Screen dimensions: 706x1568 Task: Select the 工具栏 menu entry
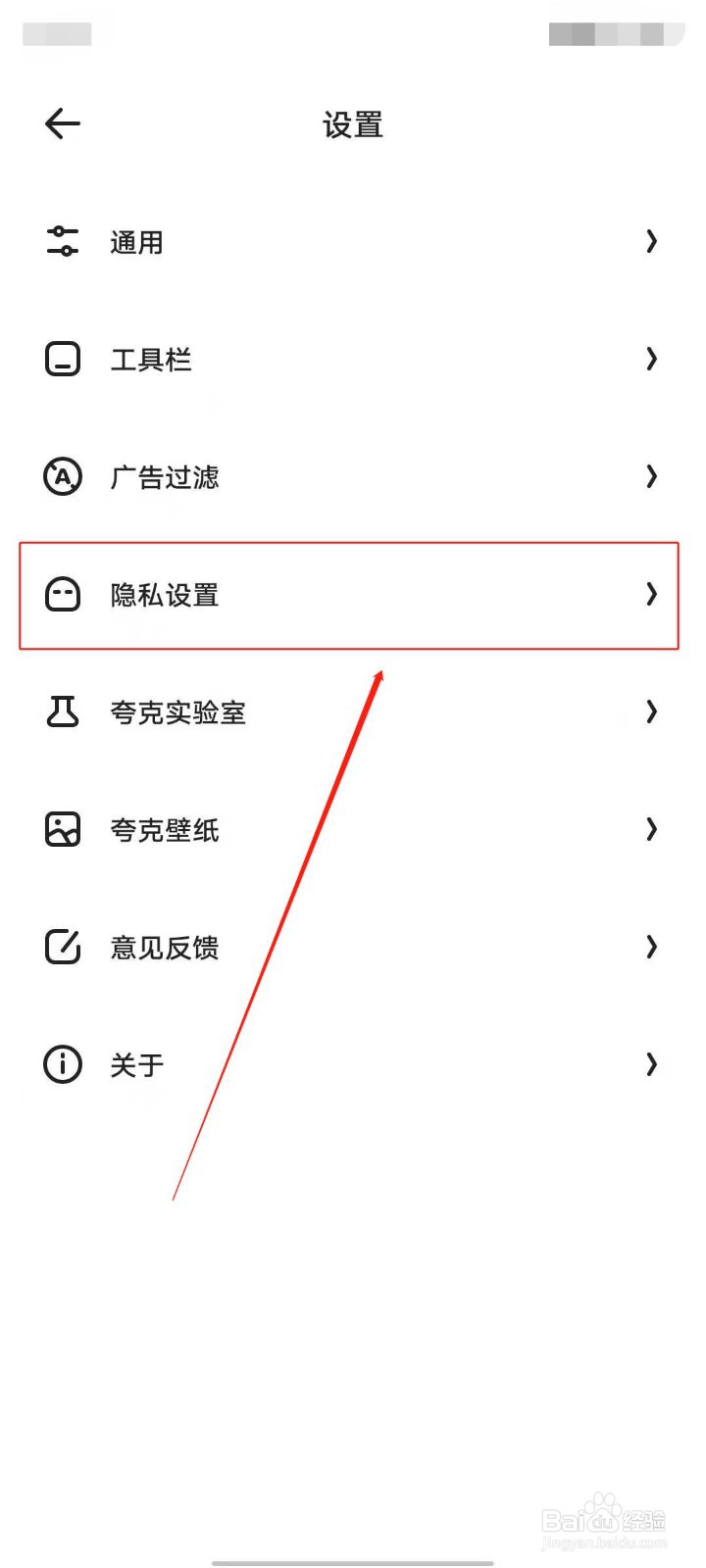pos(152,359)
